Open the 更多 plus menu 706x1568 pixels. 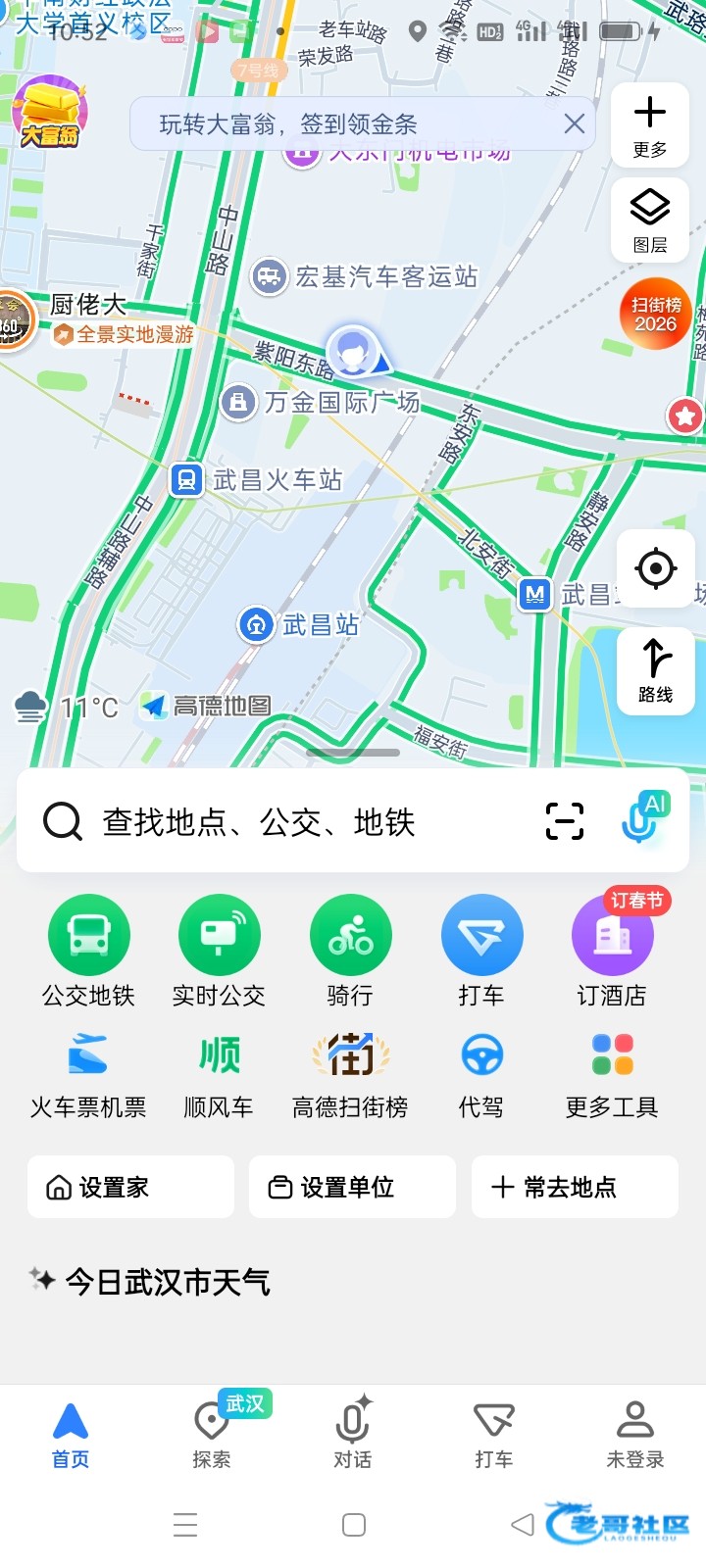(650, 124)
